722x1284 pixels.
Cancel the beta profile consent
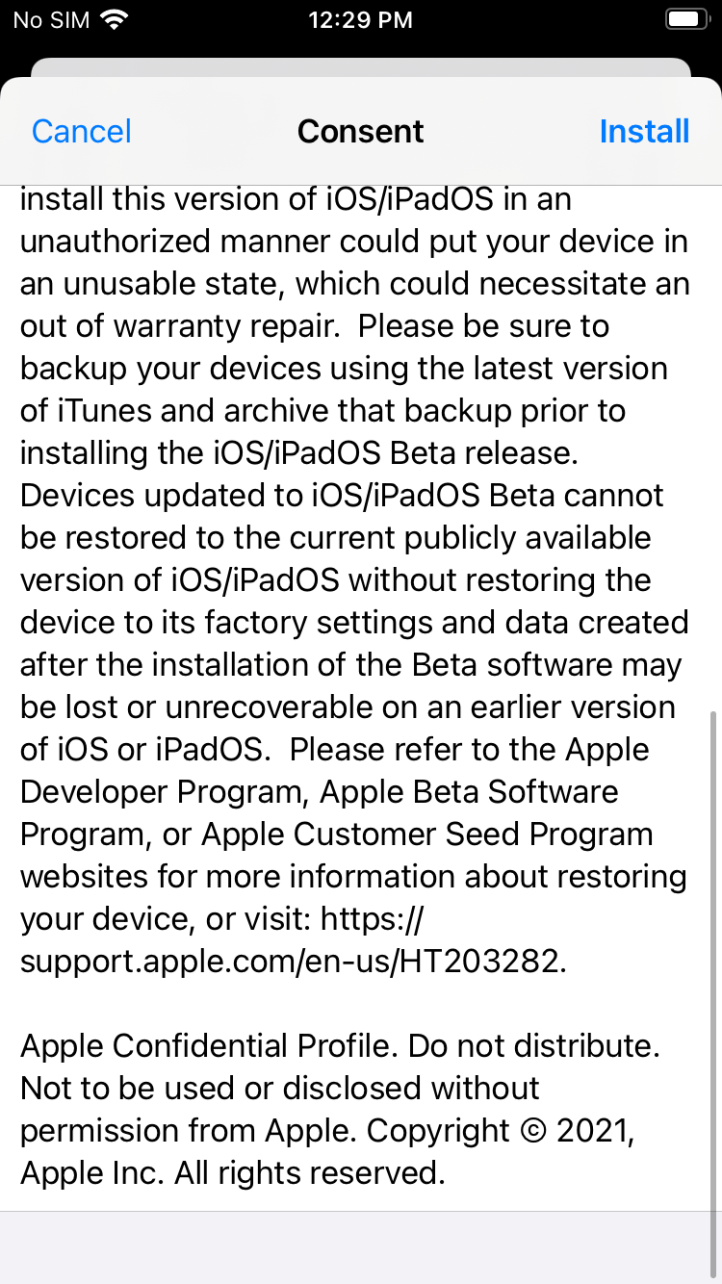(x=82, y=131)
